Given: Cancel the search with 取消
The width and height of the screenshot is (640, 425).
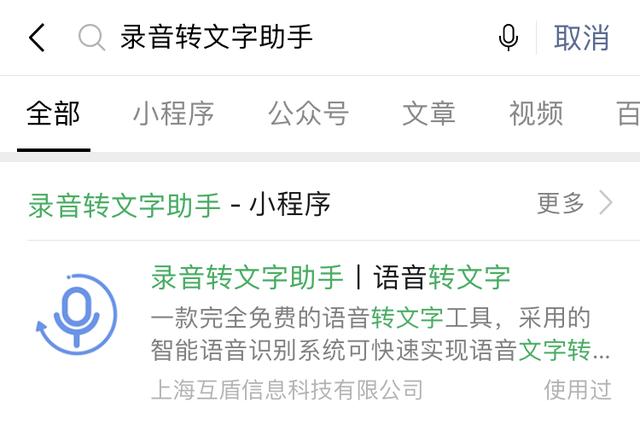Looking at the screenshot, I should (x=581, y=38).
